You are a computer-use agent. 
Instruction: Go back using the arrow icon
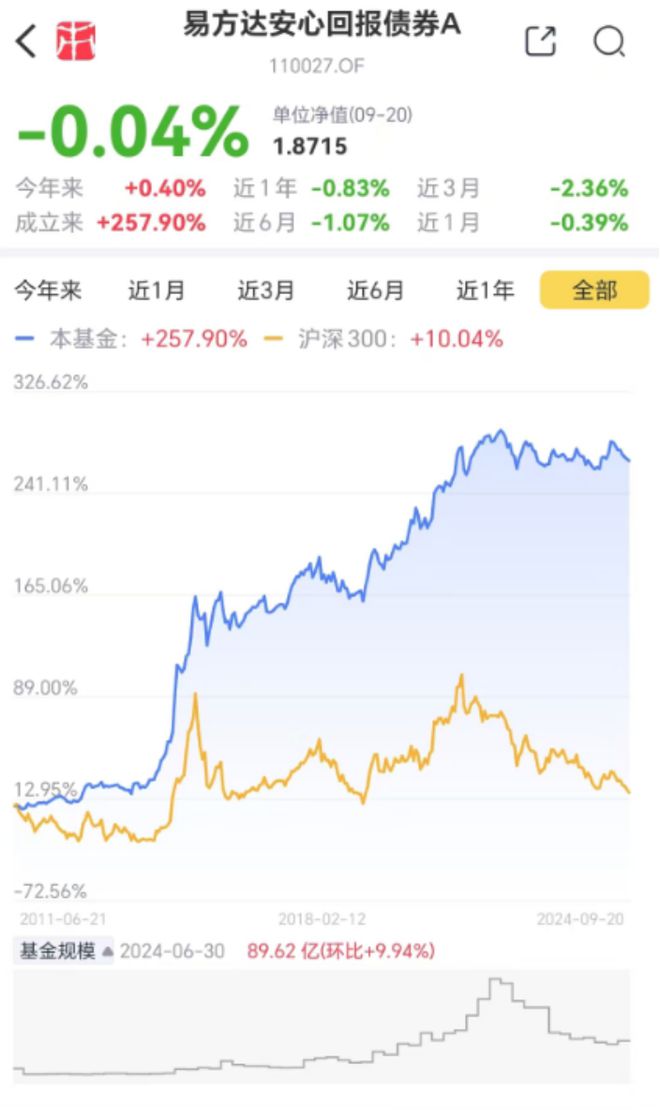[x=26, y=41]
